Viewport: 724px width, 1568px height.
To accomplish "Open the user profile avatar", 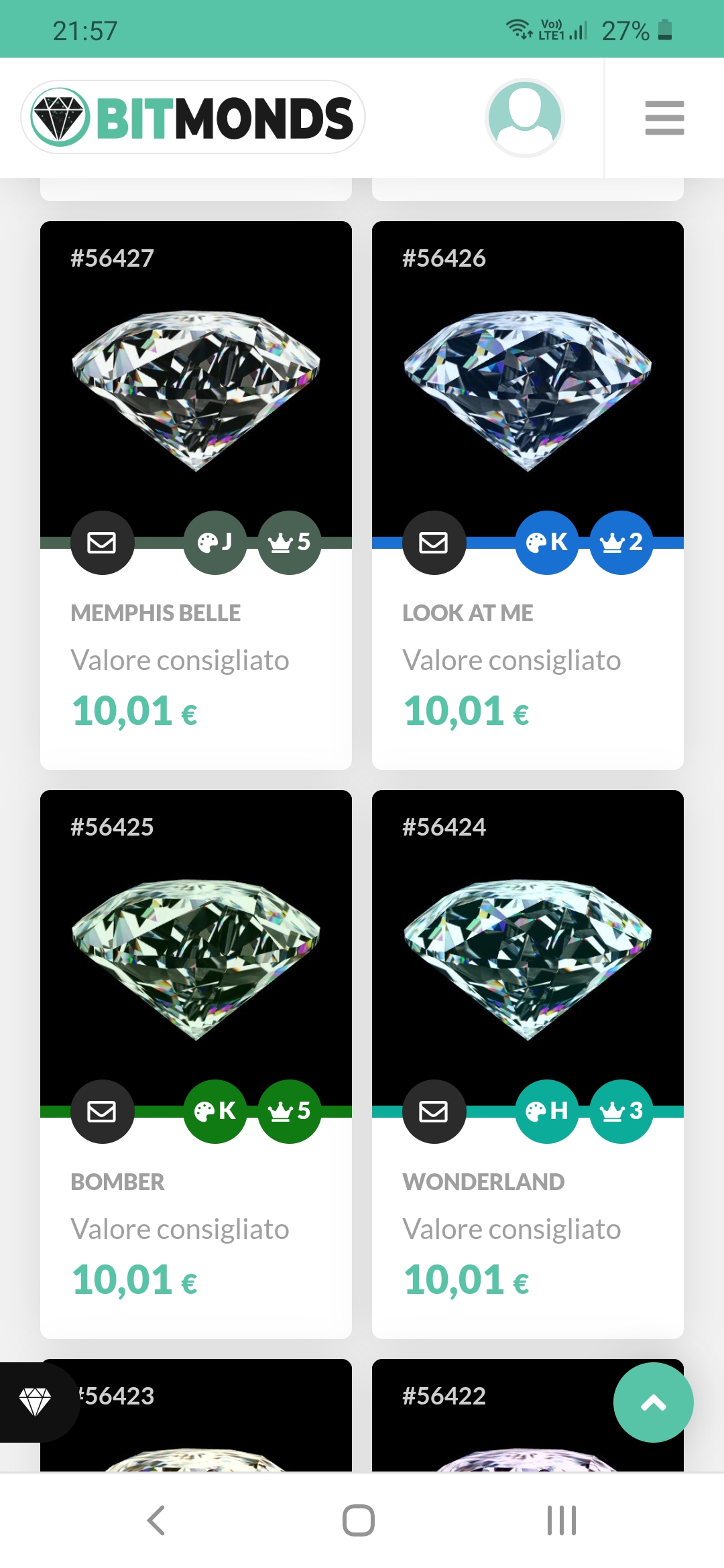I will click(x=524, y=118).
